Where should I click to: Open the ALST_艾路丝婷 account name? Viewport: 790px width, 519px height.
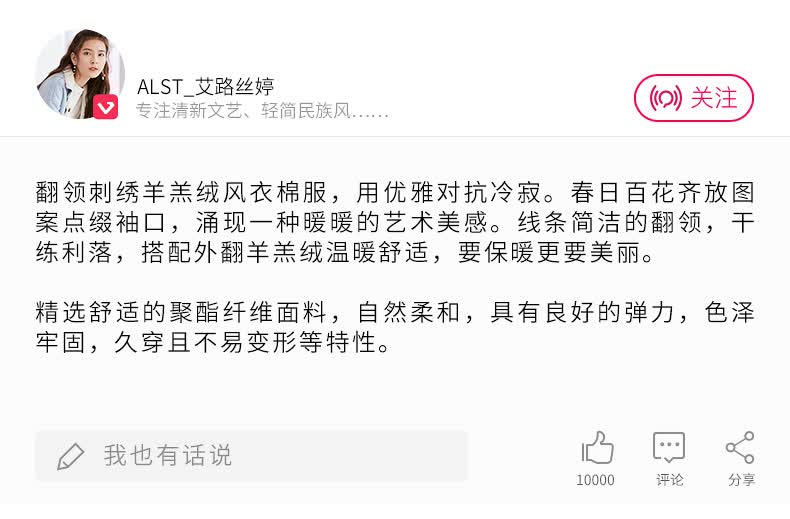206,87
